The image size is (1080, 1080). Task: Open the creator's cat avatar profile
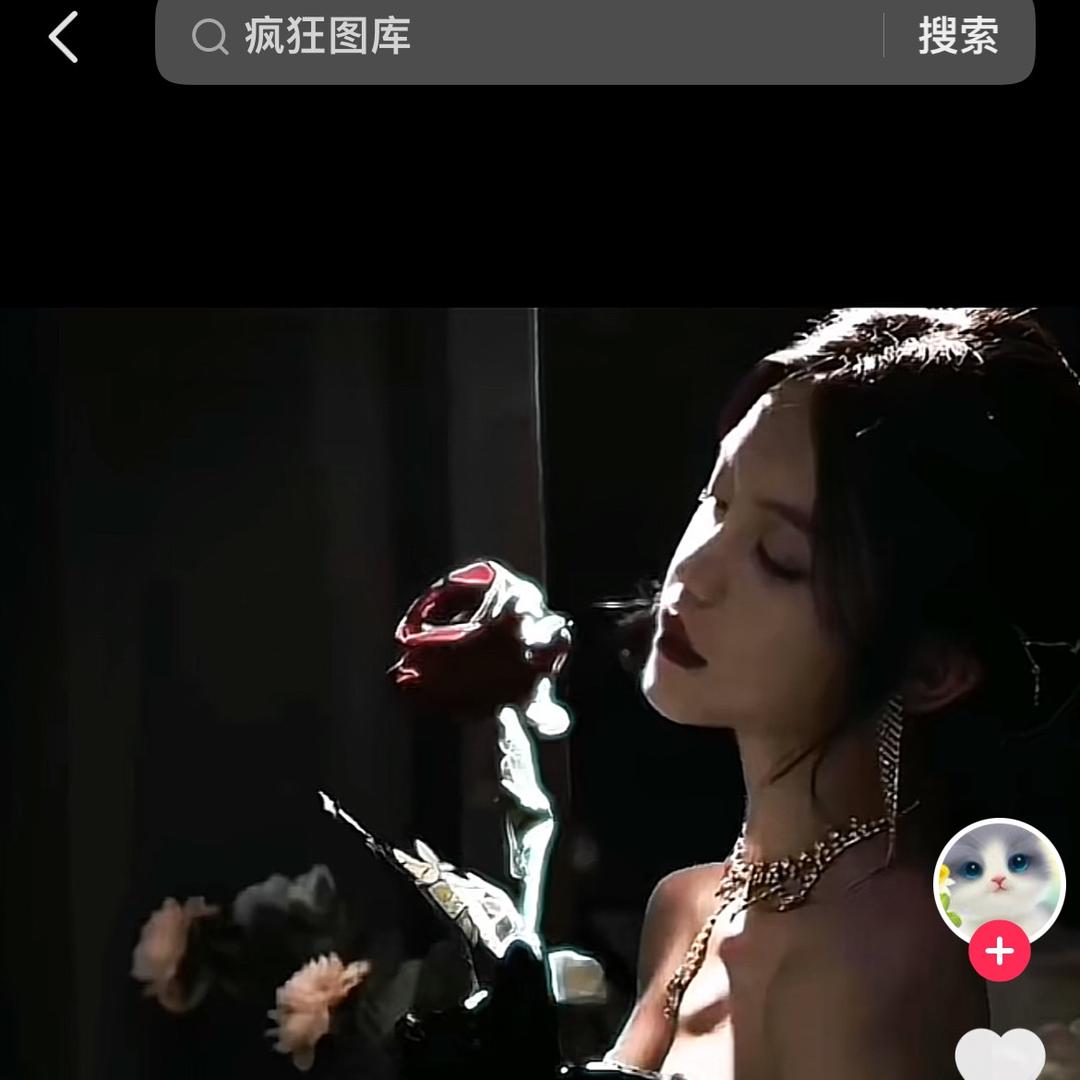click(x=998, y=878)
